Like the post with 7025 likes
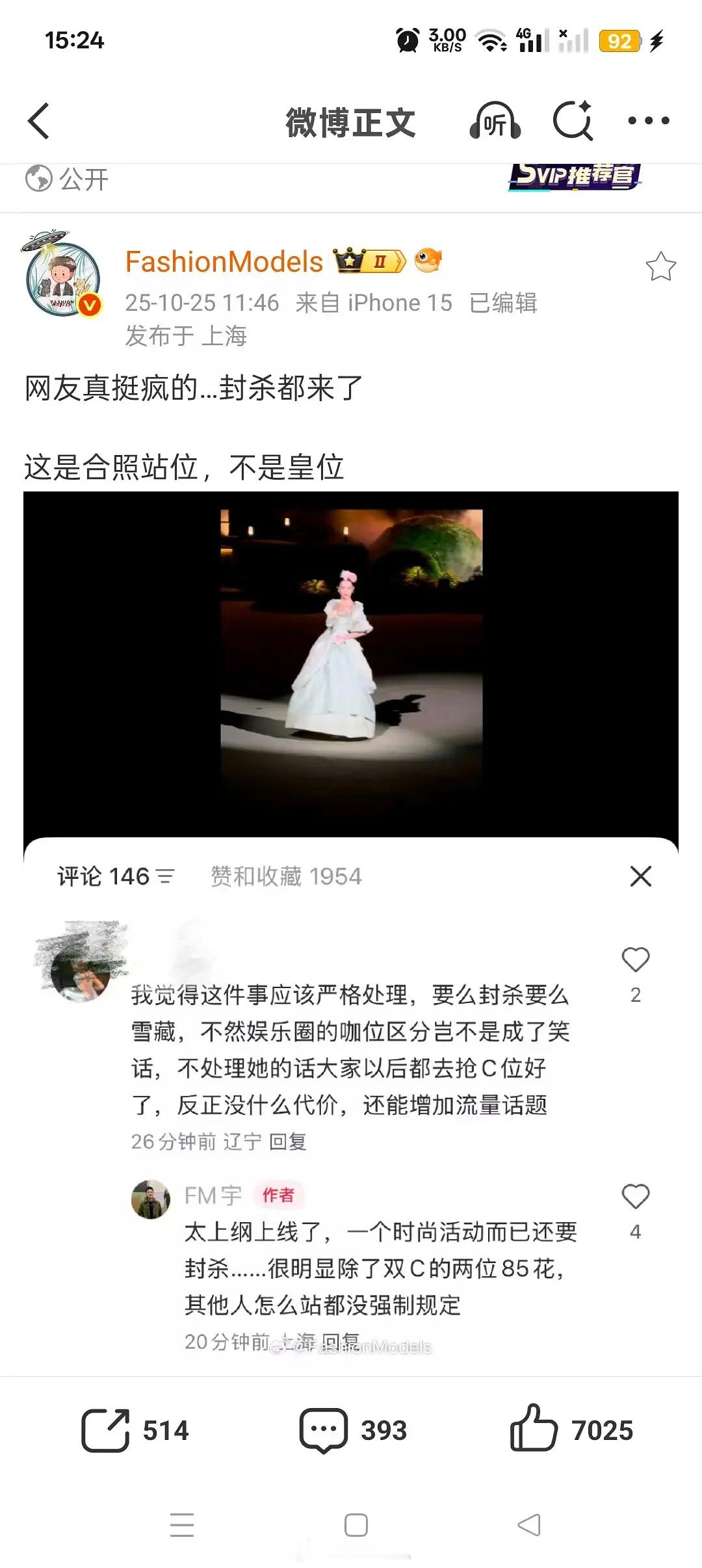Viewport: 702px width, 1568px height. [571, 1430]
